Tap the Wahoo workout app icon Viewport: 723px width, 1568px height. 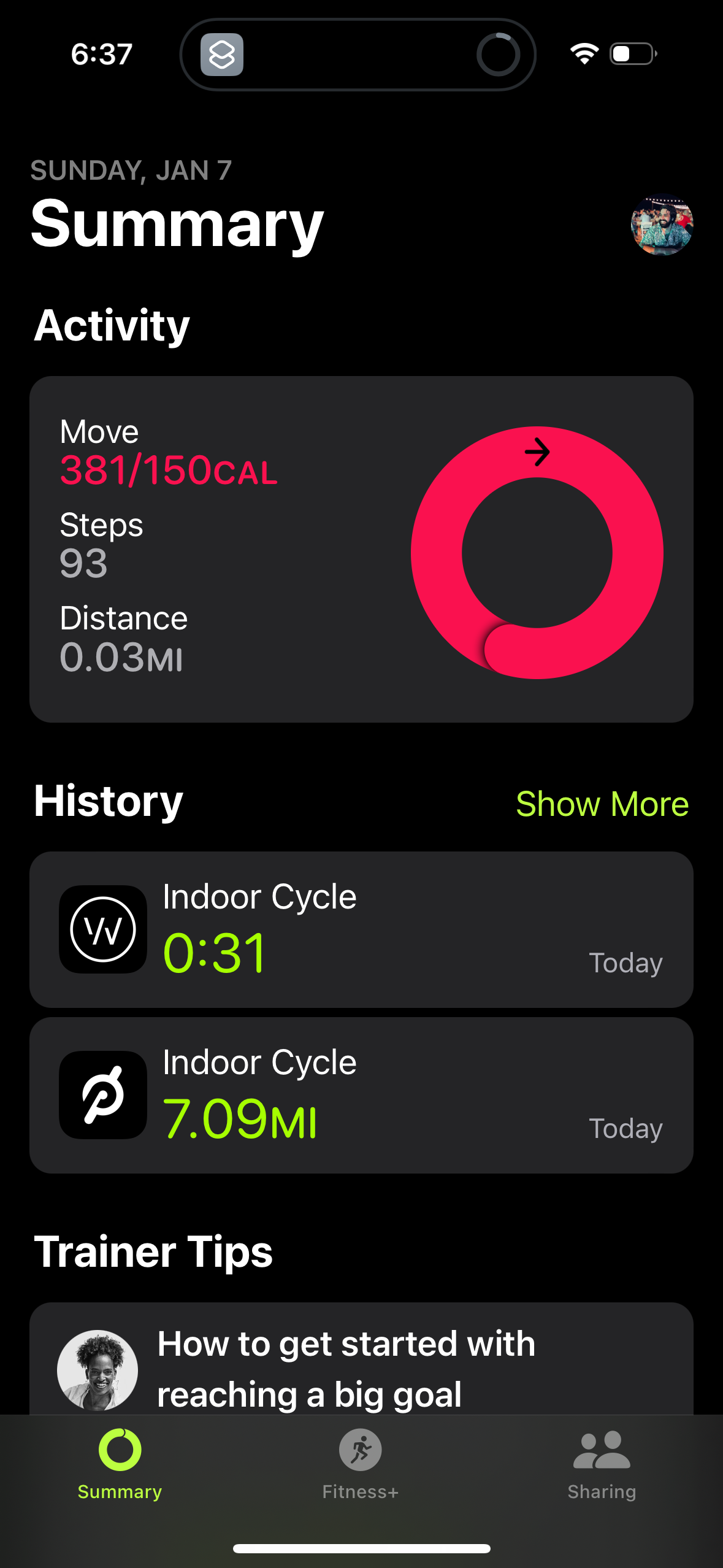[102, 929]
